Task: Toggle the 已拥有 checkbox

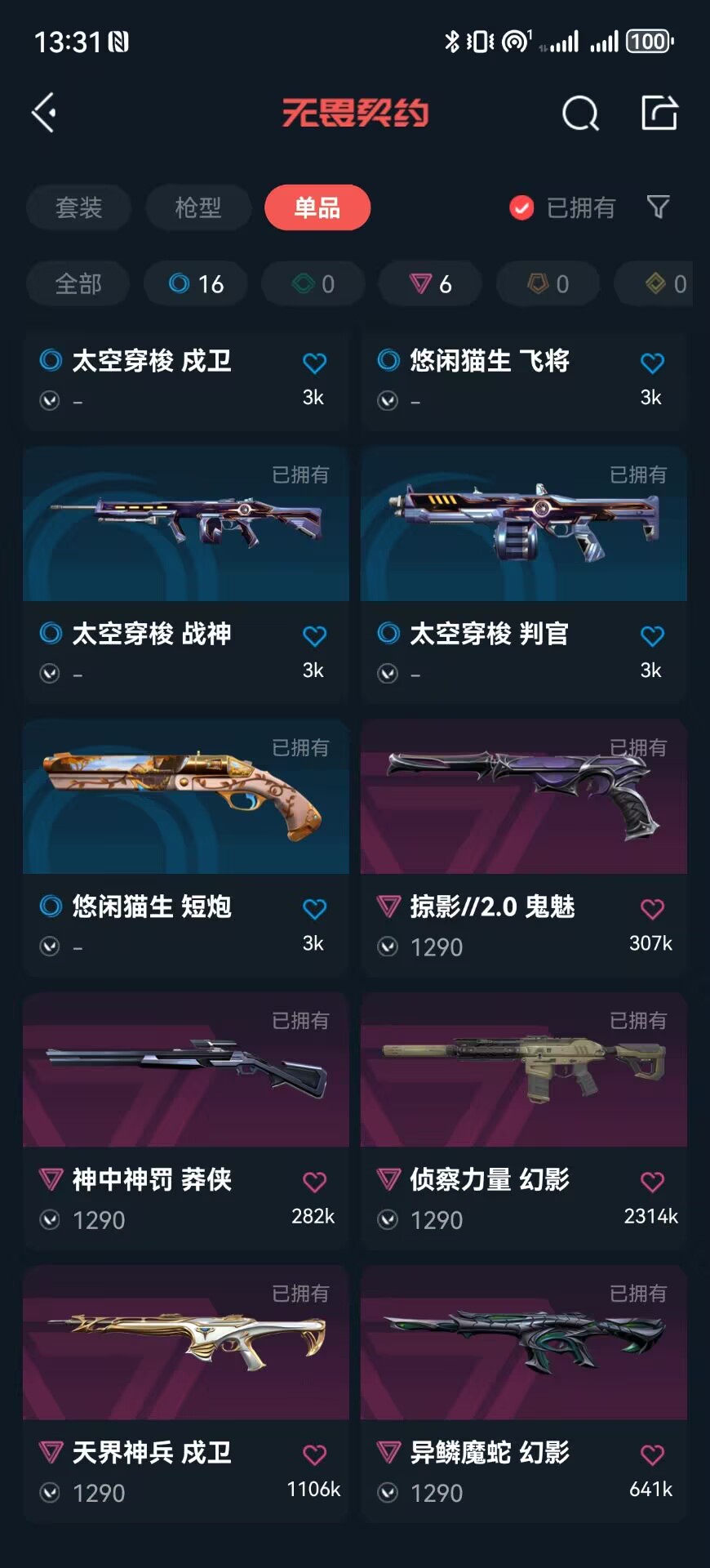Action: click(521, 208)
